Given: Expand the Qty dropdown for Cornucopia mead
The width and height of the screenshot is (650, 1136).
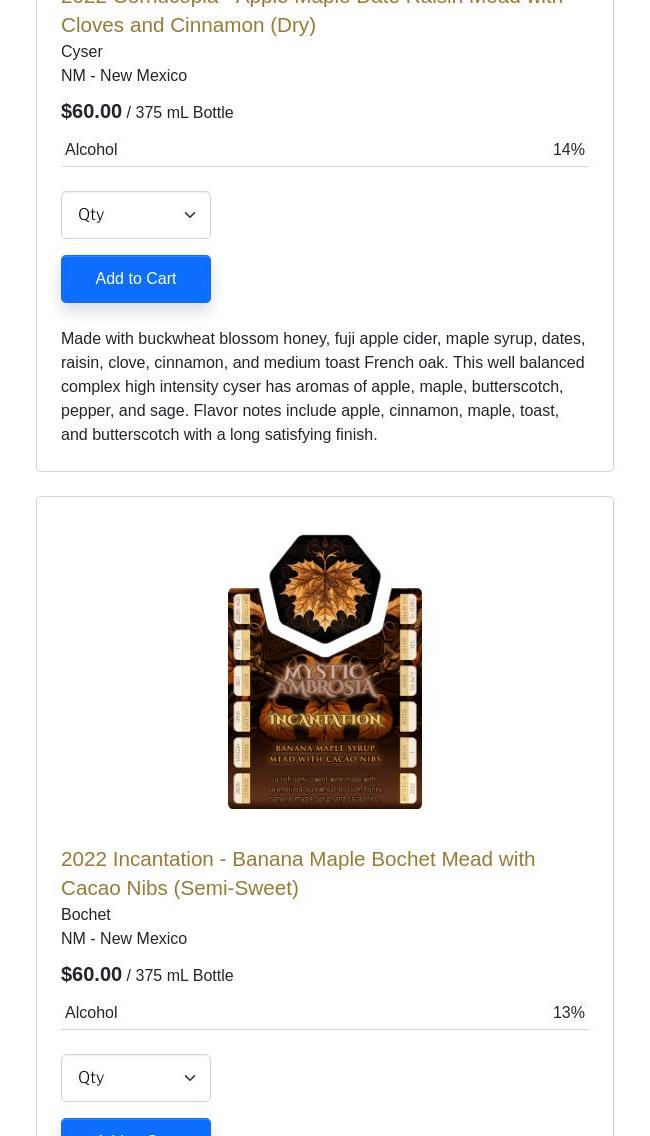Looking at the screenshot, I should (136, 215).
